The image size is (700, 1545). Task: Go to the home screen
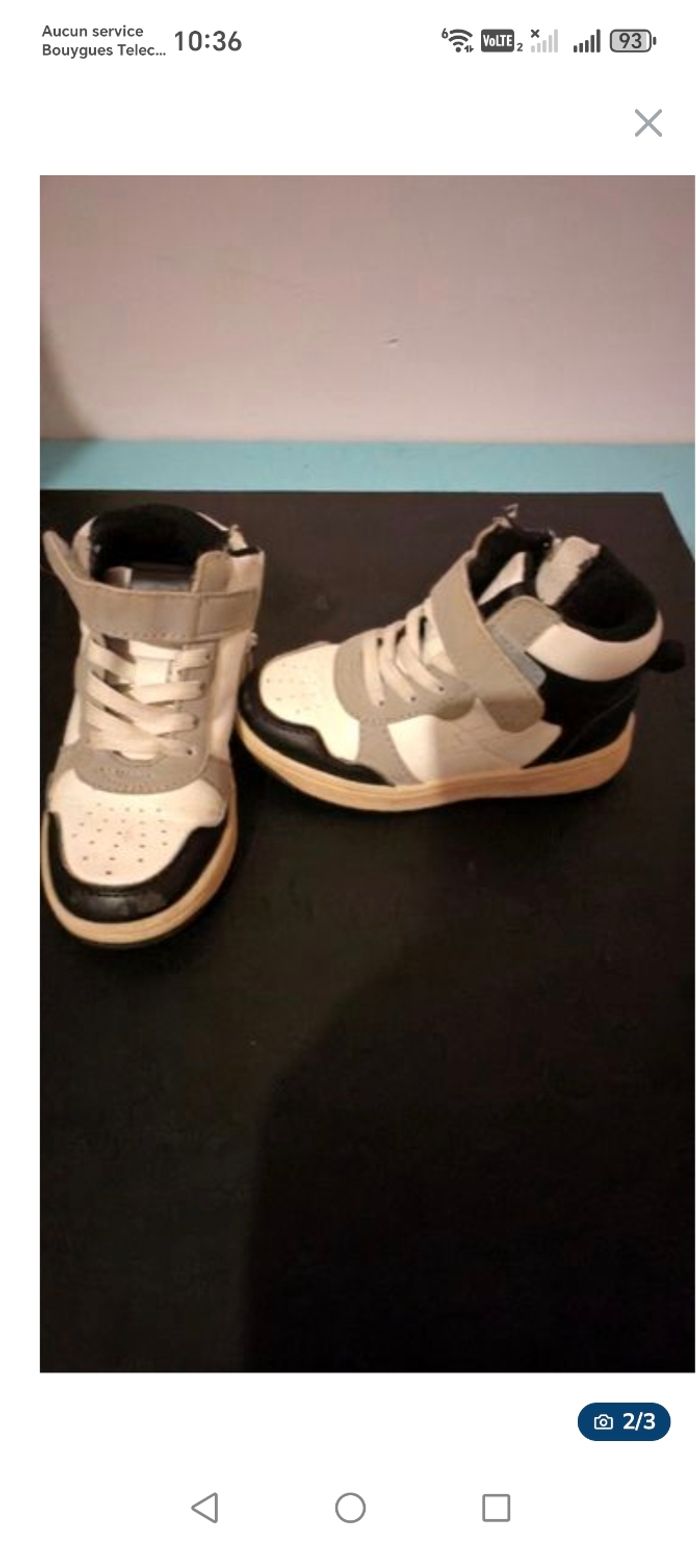click(x=350, y=1507)
